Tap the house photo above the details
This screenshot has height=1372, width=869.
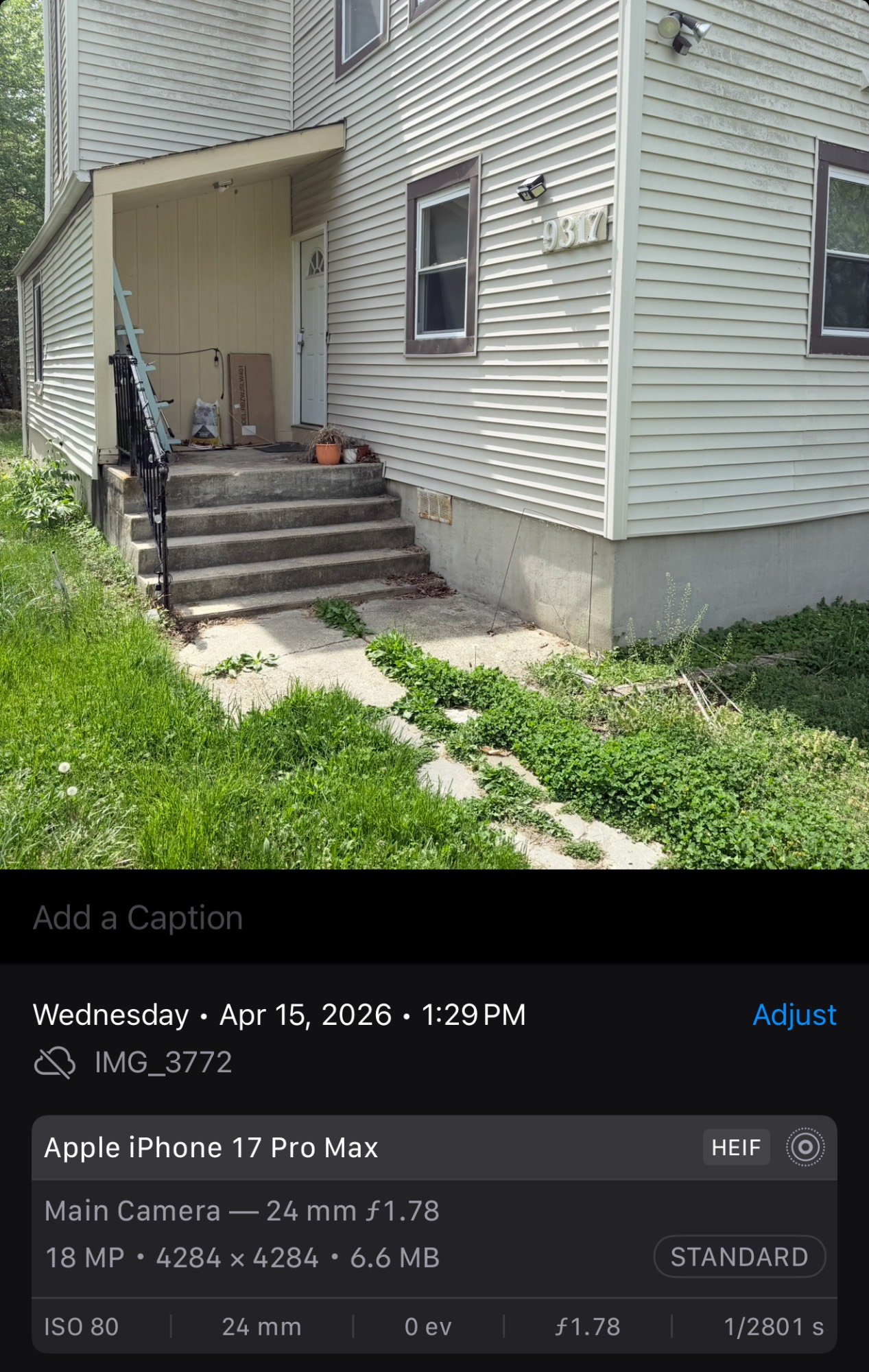(434, 434)
